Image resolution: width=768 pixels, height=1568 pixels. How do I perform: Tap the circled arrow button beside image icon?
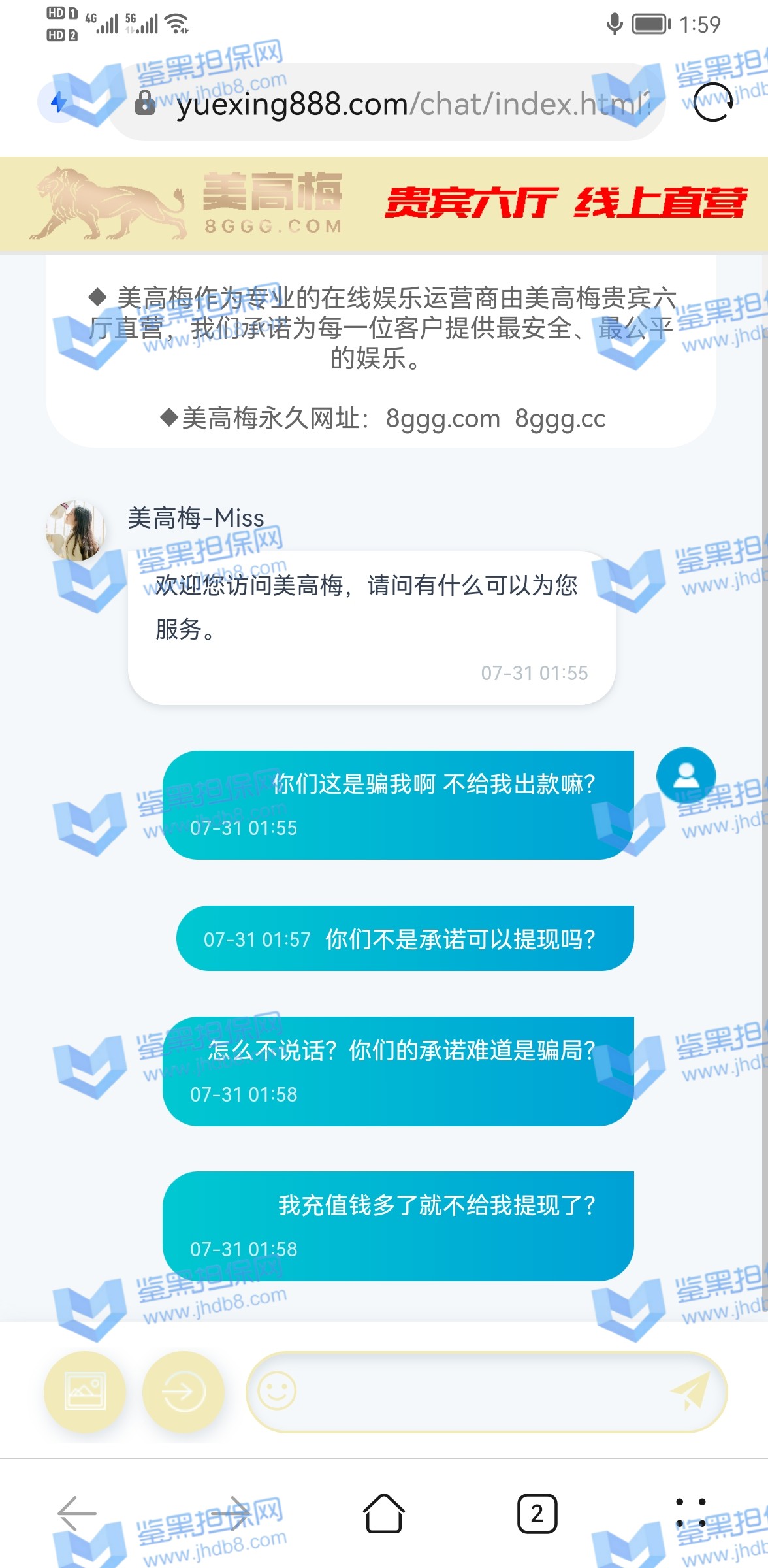184,1392
